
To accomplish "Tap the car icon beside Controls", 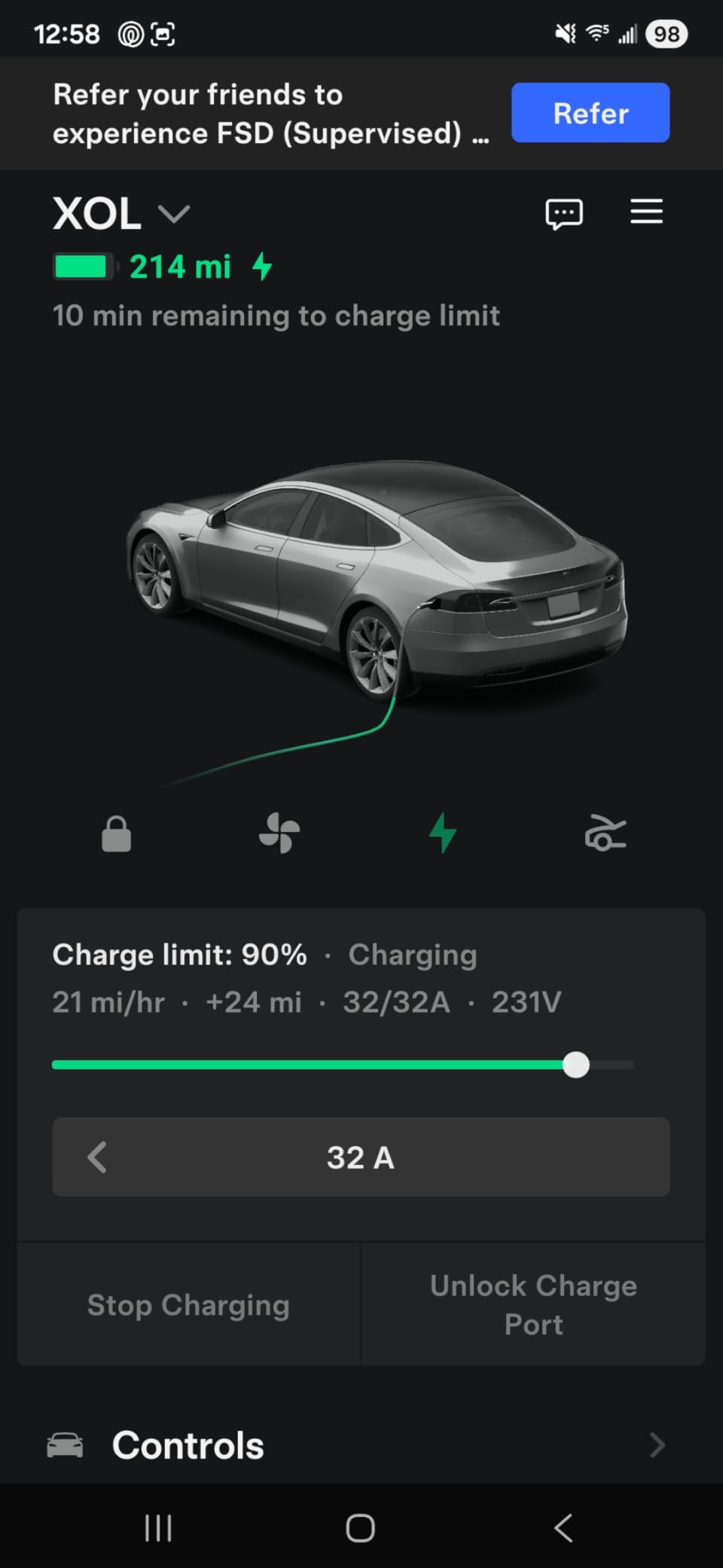I will (66, 1444).
